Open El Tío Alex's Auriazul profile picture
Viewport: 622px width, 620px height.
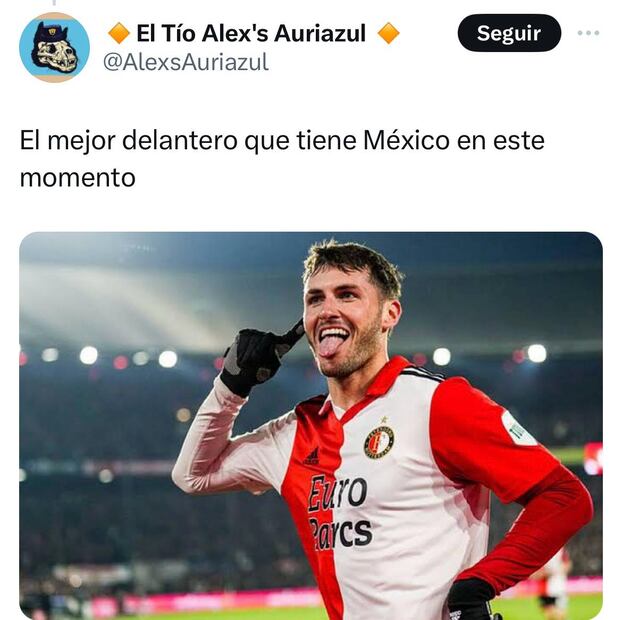click(x=54, y=47)
